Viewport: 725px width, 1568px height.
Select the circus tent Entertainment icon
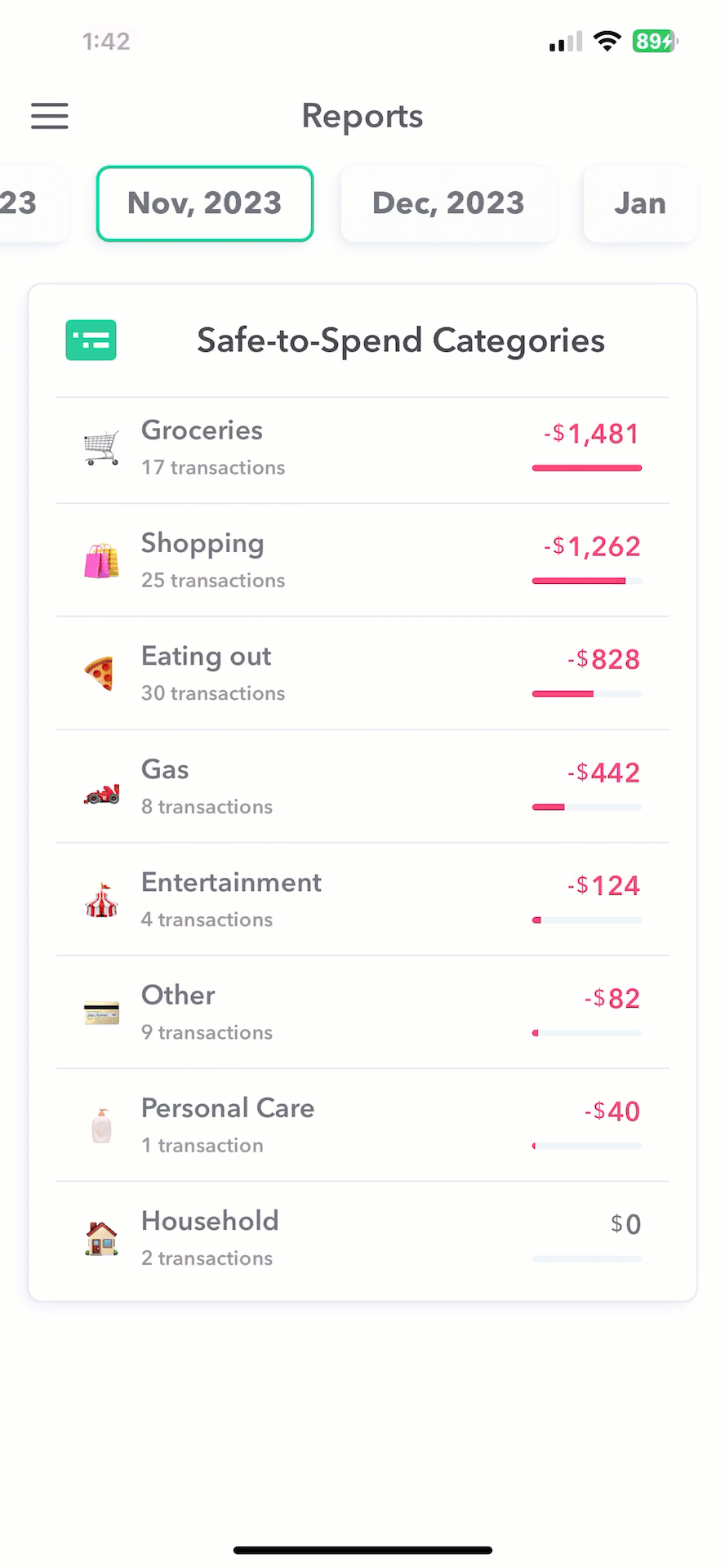pos(100,899)
